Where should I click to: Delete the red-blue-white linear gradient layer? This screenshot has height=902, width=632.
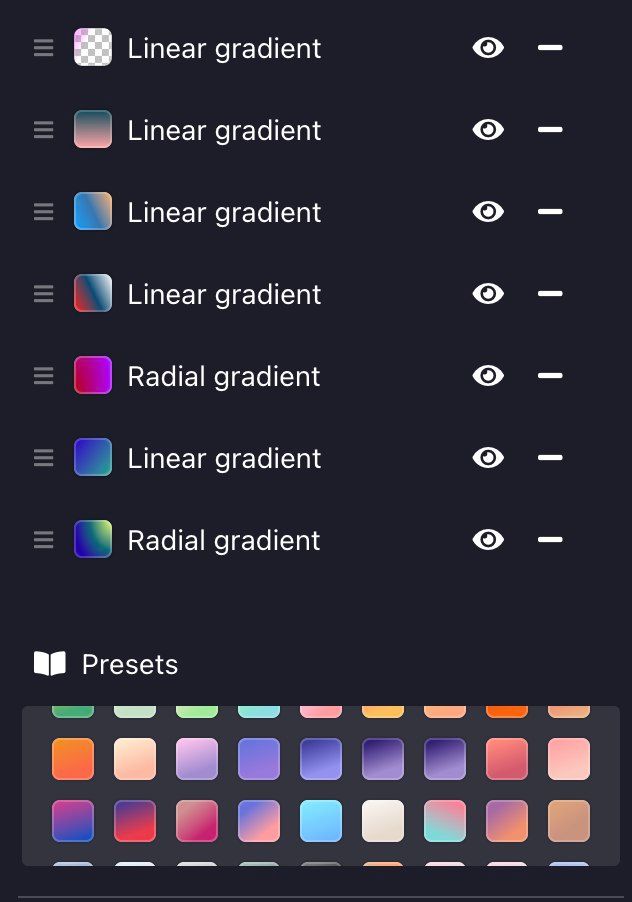(549, 294)
